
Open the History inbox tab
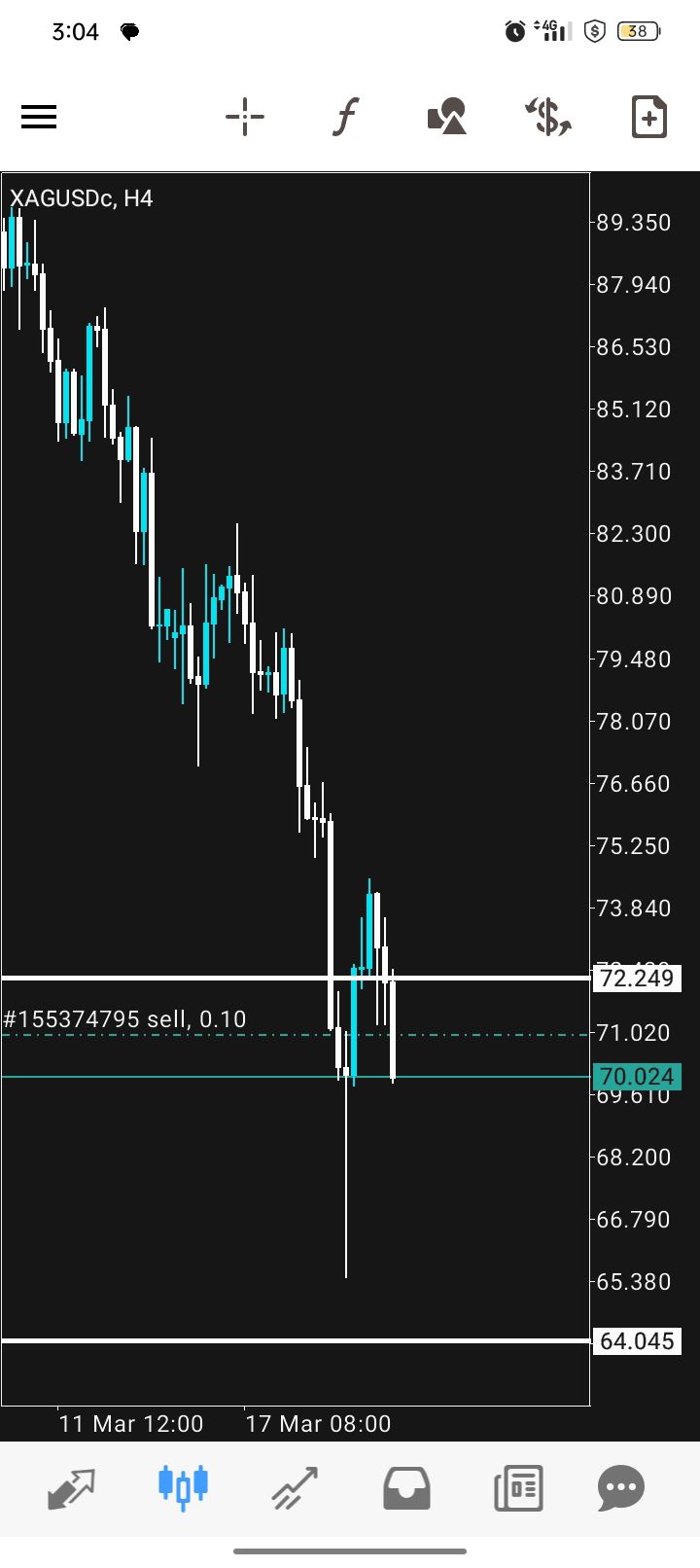pyautogui.click(x=406, y=1488)
